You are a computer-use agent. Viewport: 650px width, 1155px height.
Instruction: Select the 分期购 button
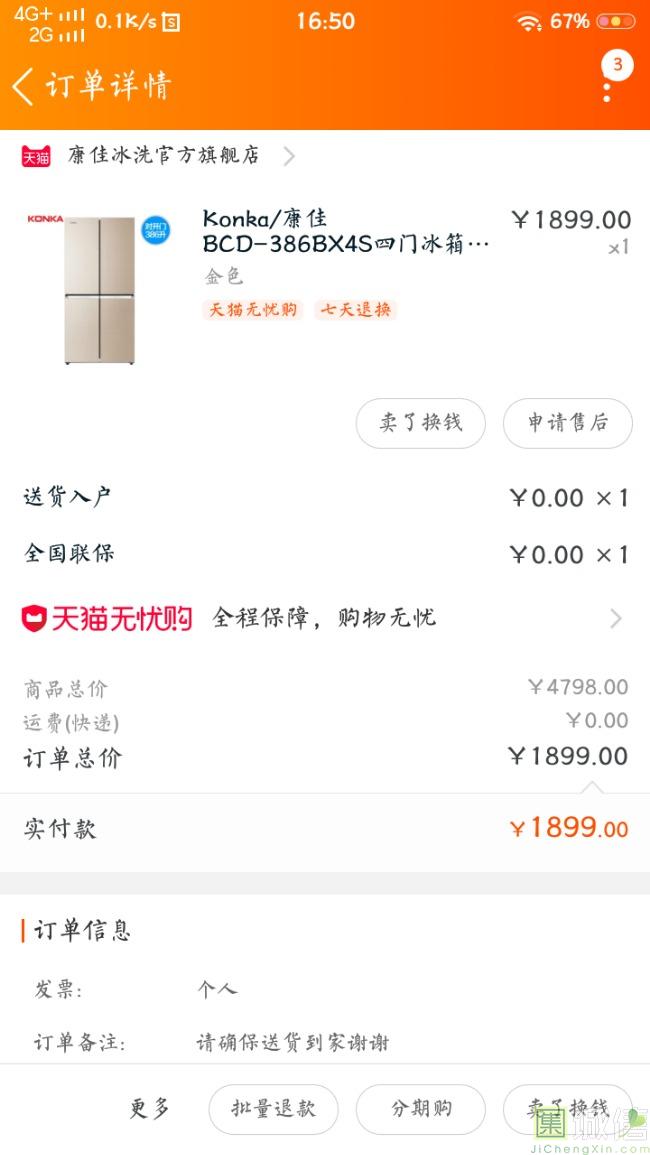click(421, 1108)
